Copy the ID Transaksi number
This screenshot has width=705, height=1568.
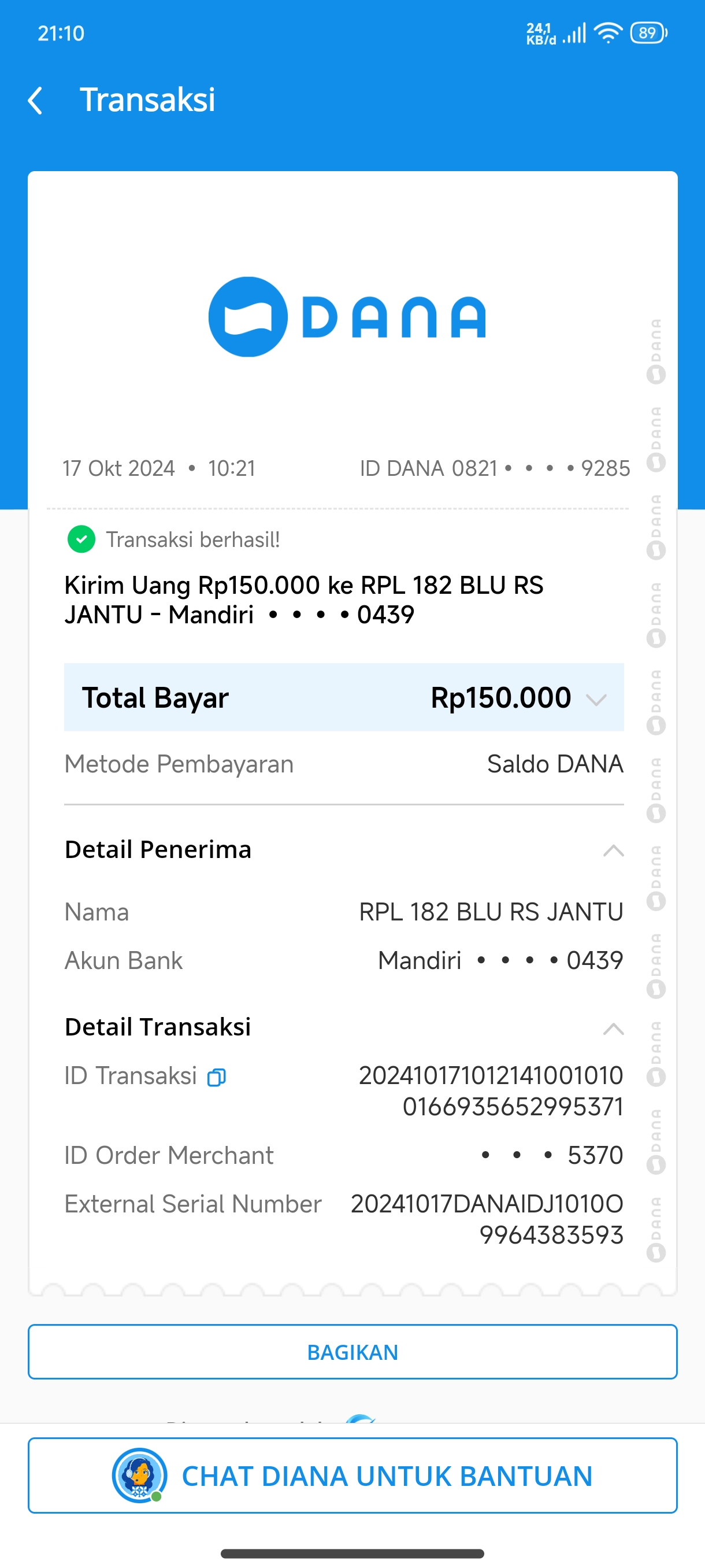(x=217, y=1077)
